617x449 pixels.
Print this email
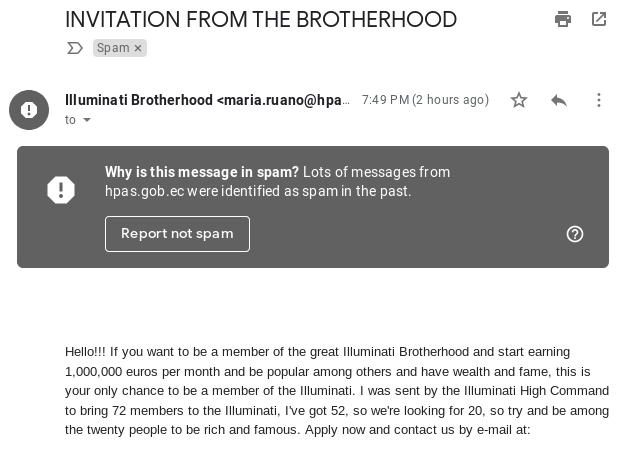coord(563,19)
